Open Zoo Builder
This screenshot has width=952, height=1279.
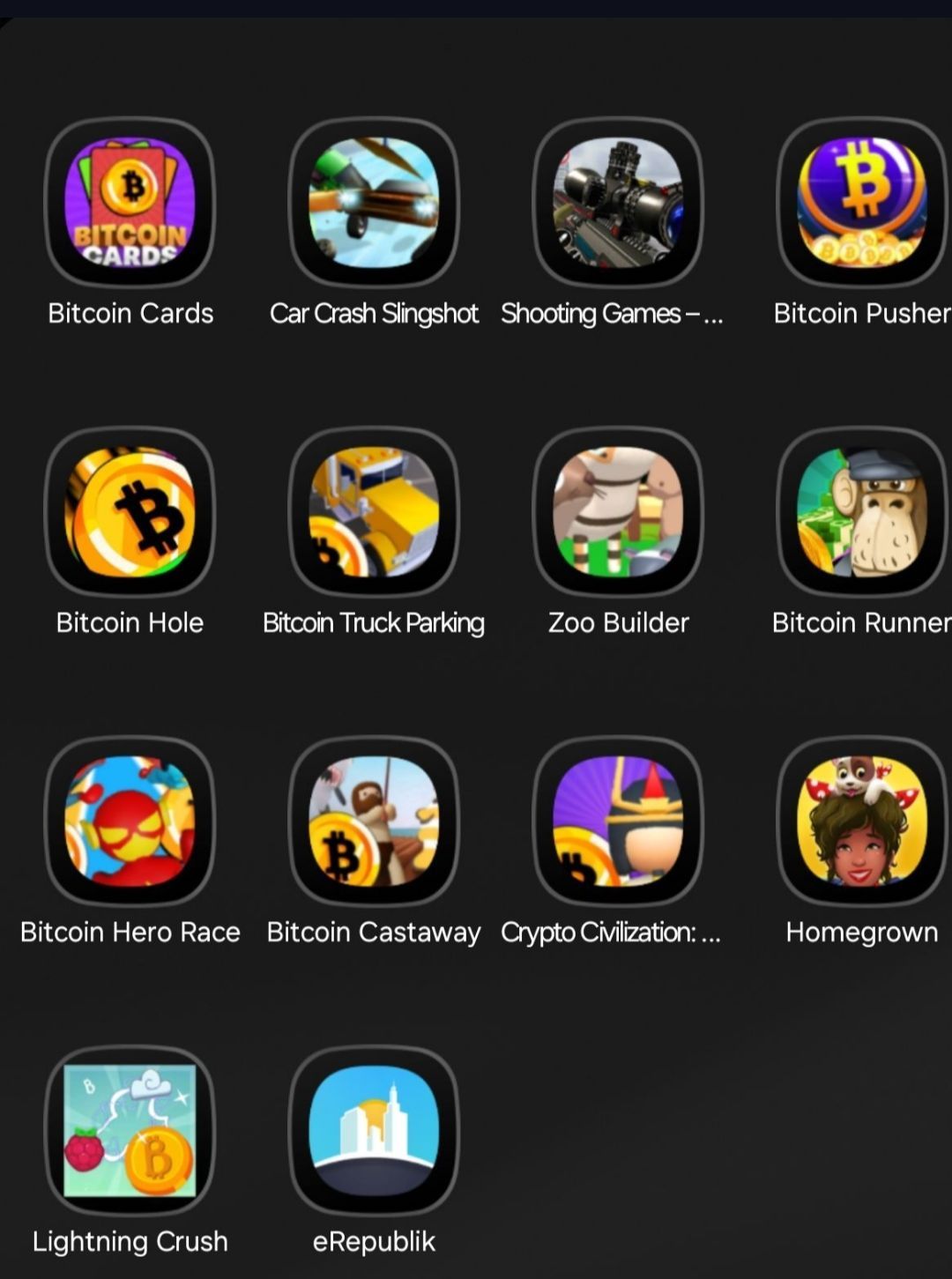(x=618, y=512)
